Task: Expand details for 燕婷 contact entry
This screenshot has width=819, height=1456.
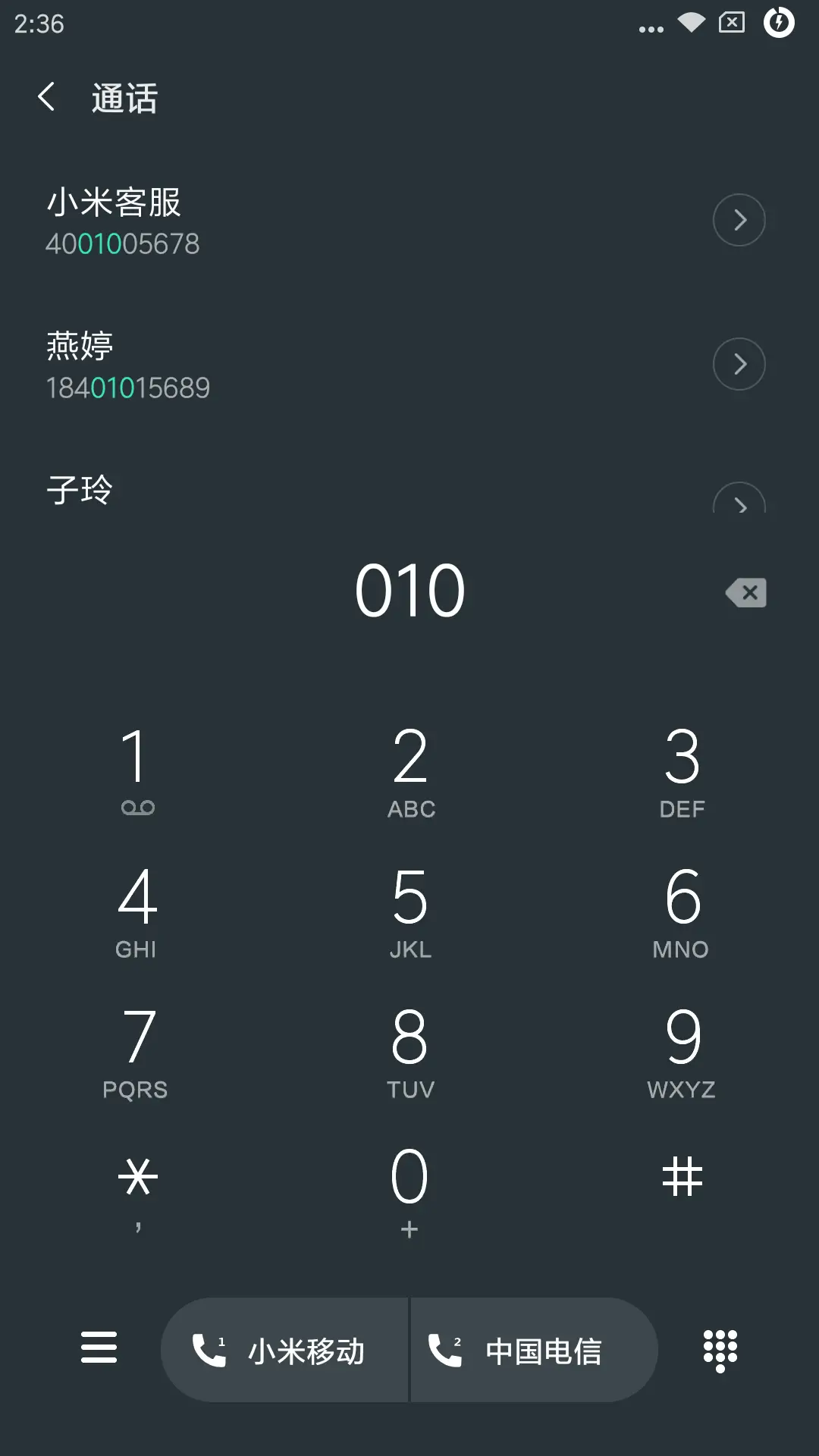Action: click(738, 364)
